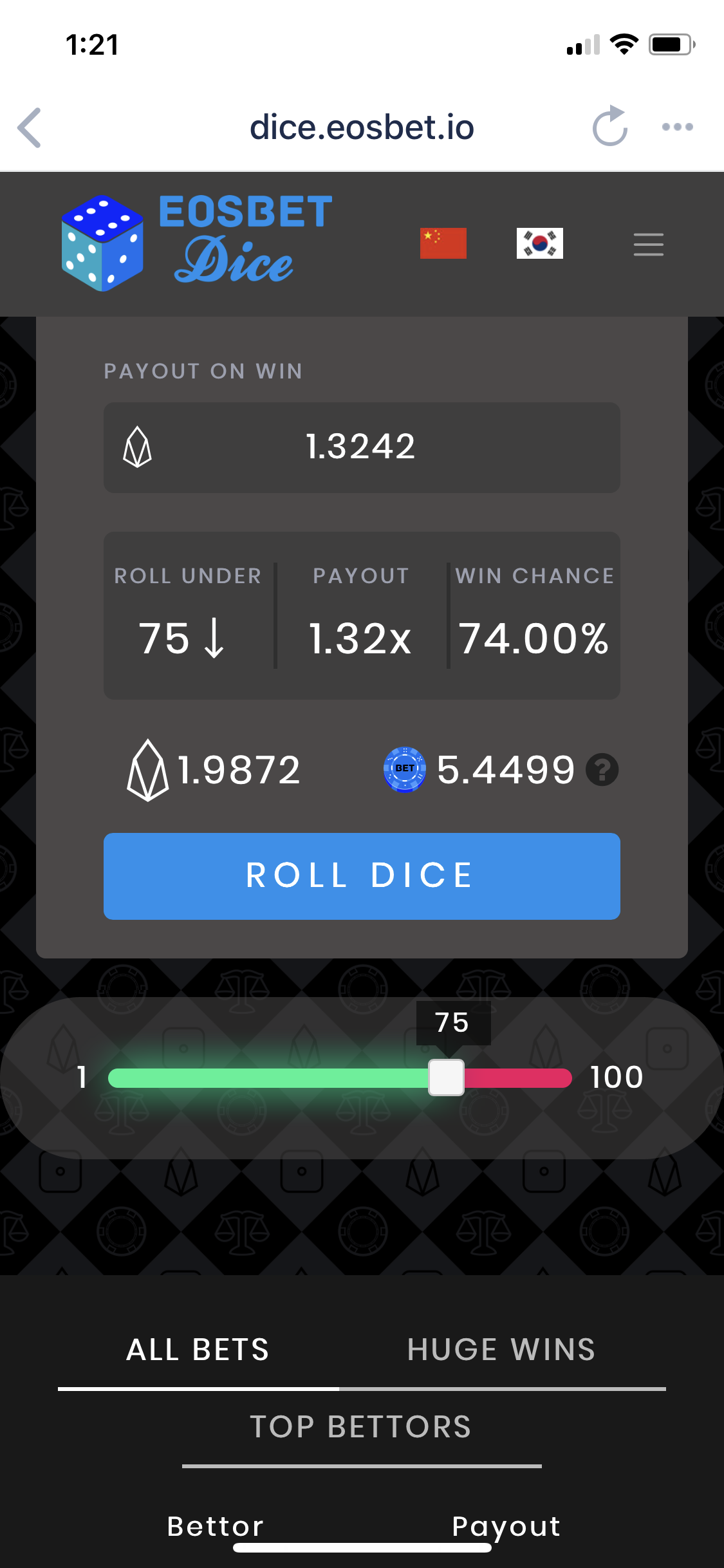Viewport: 724px width, 1568px height.
Task: Toggle the Roll Under 75 direction arrow
Action: [214, 639]
